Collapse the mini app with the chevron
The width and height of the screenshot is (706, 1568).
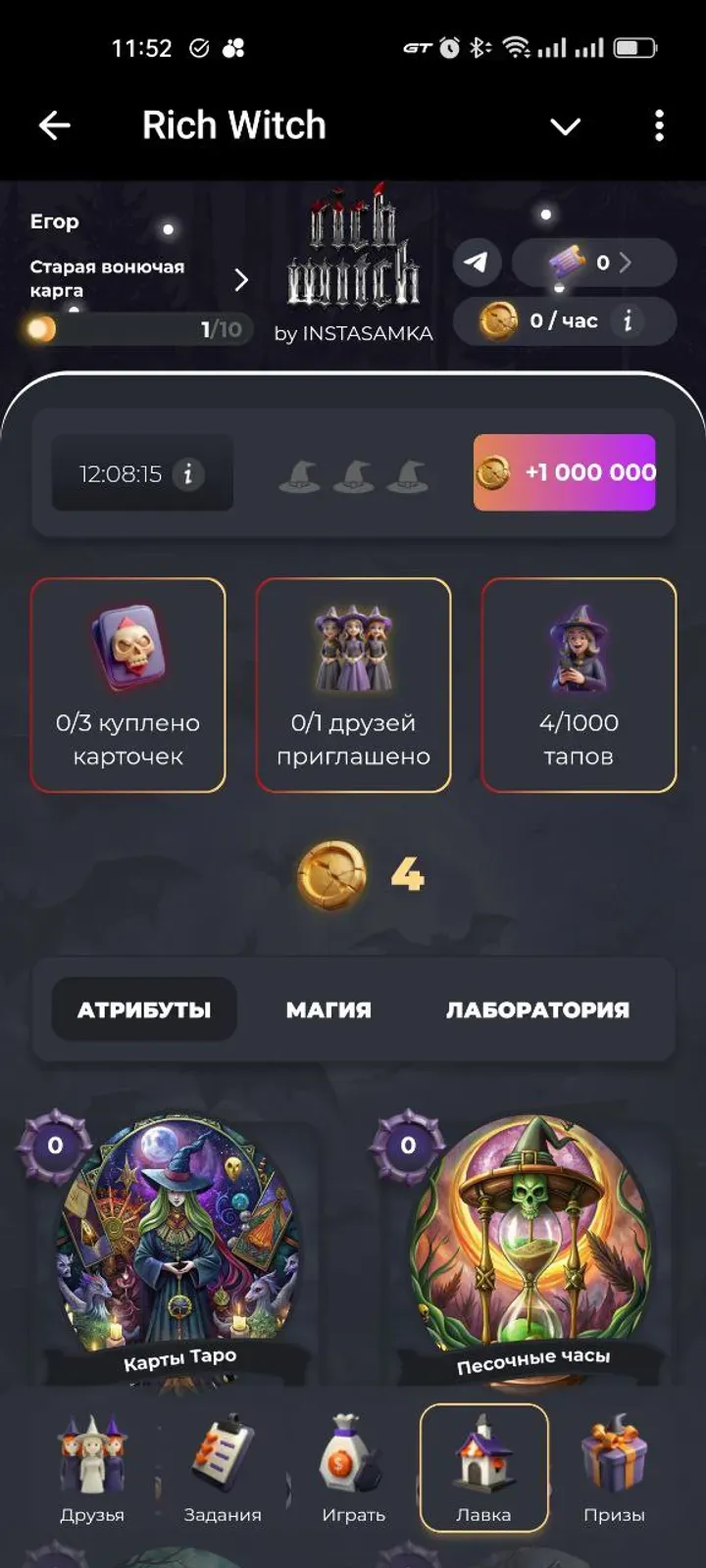565,126
